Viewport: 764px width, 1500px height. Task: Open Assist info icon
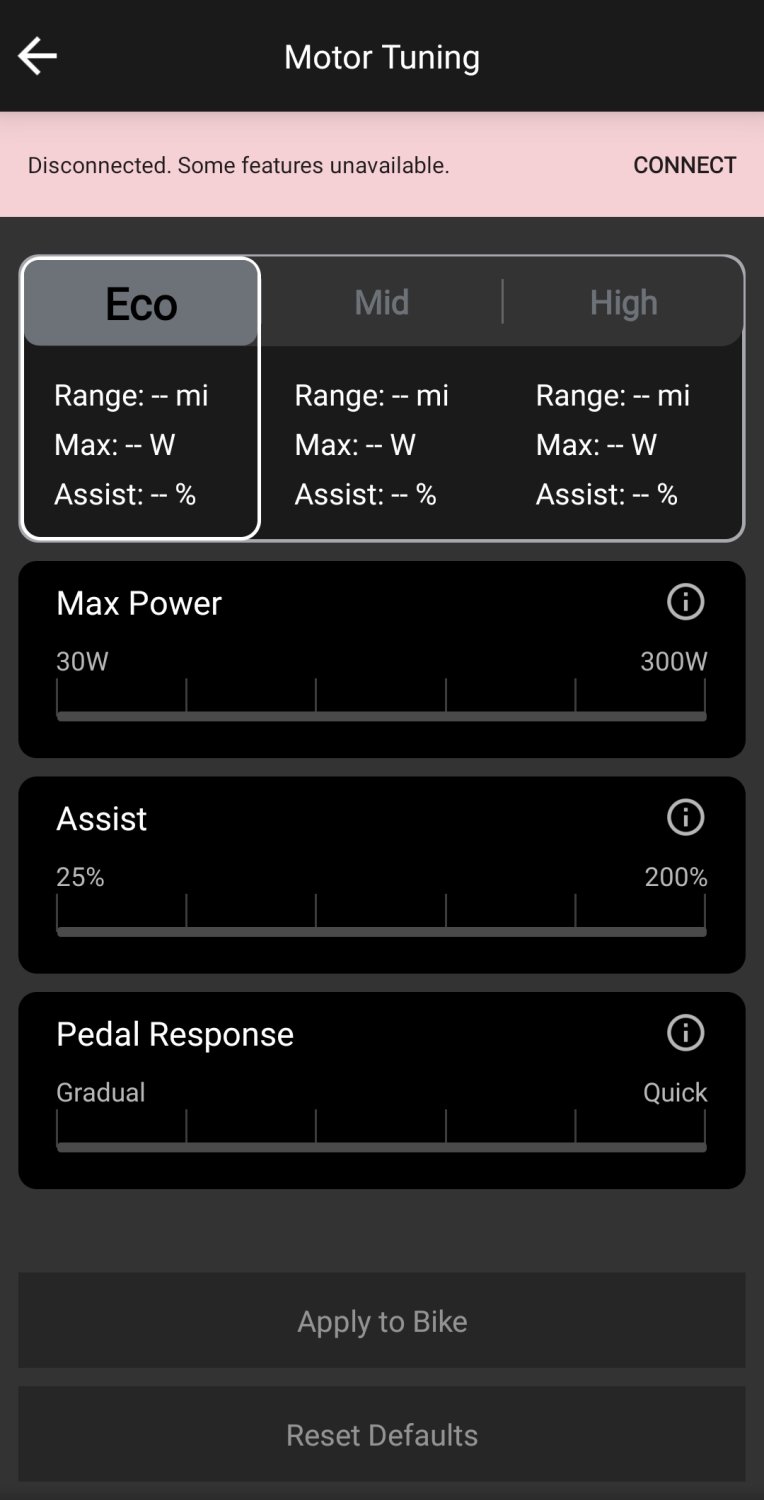coord(685,817)
